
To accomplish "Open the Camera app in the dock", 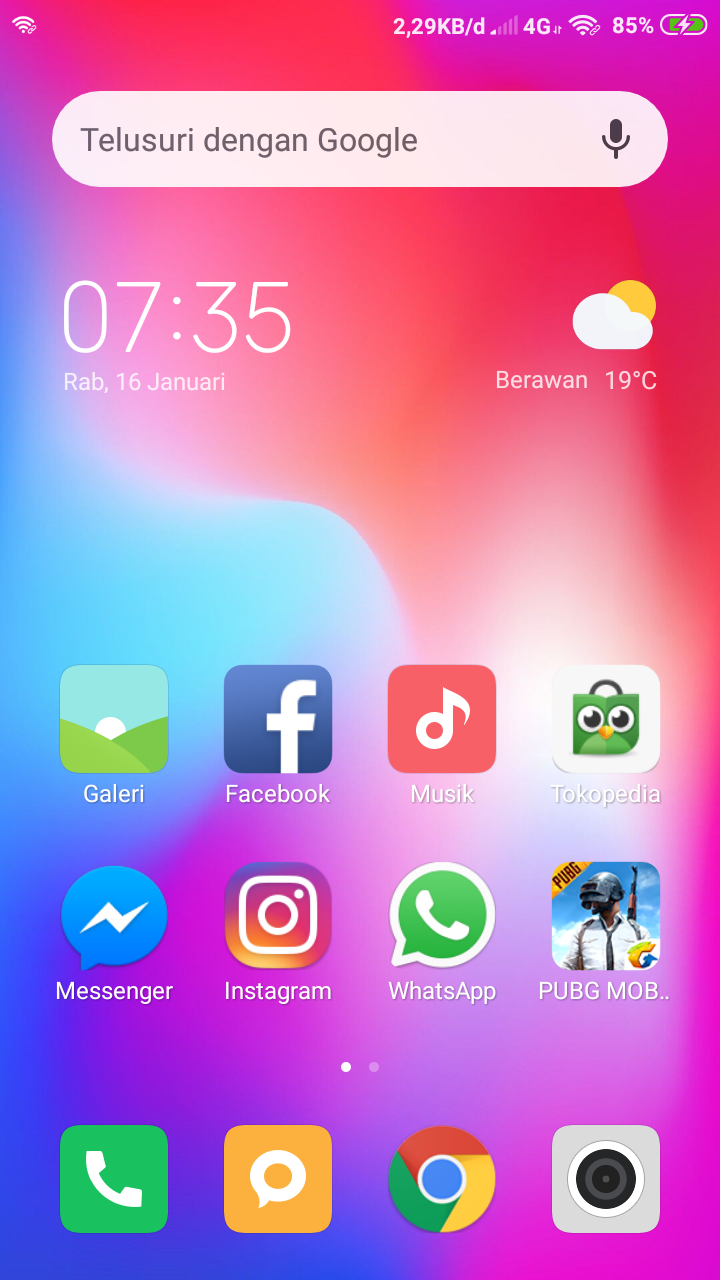I will 606,1179.
